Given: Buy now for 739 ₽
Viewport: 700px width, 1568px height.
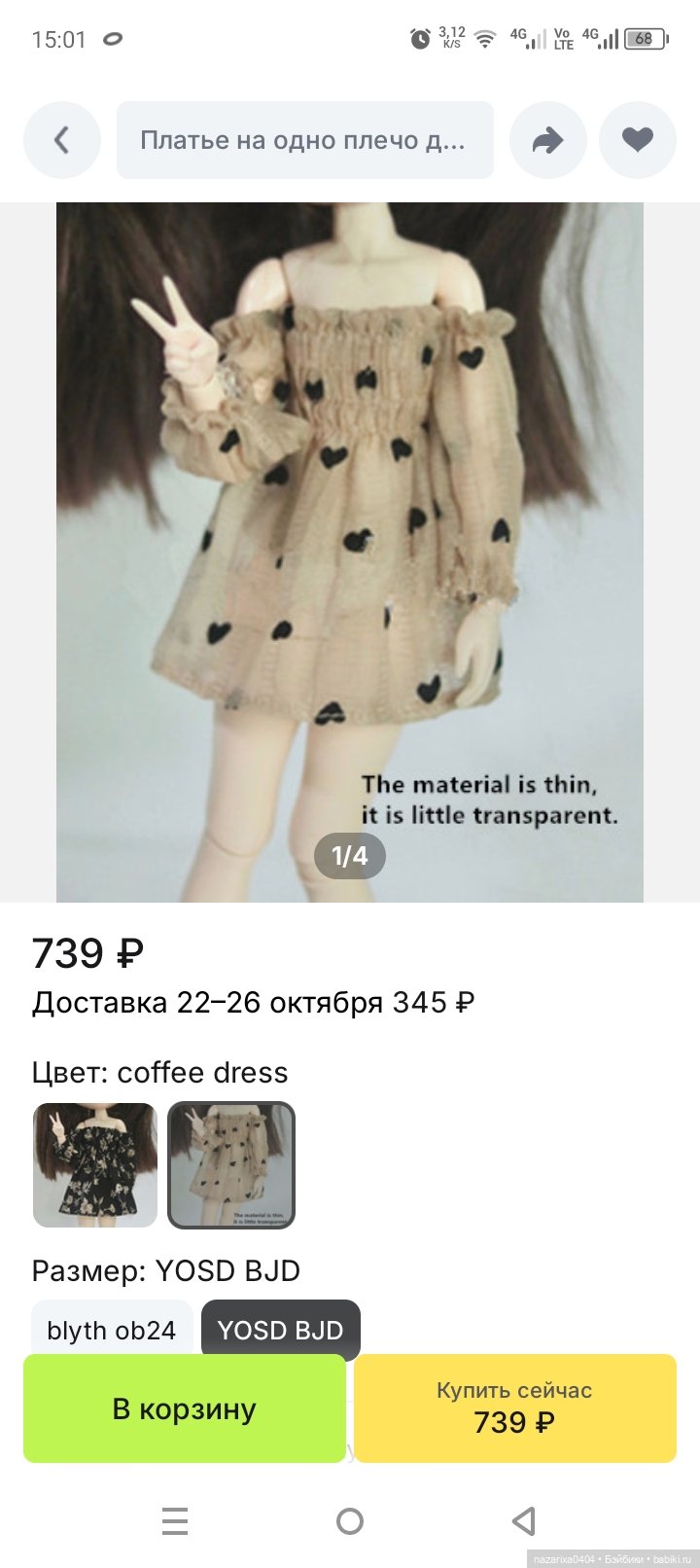Looking at the screenshot, I should 514,1408.
